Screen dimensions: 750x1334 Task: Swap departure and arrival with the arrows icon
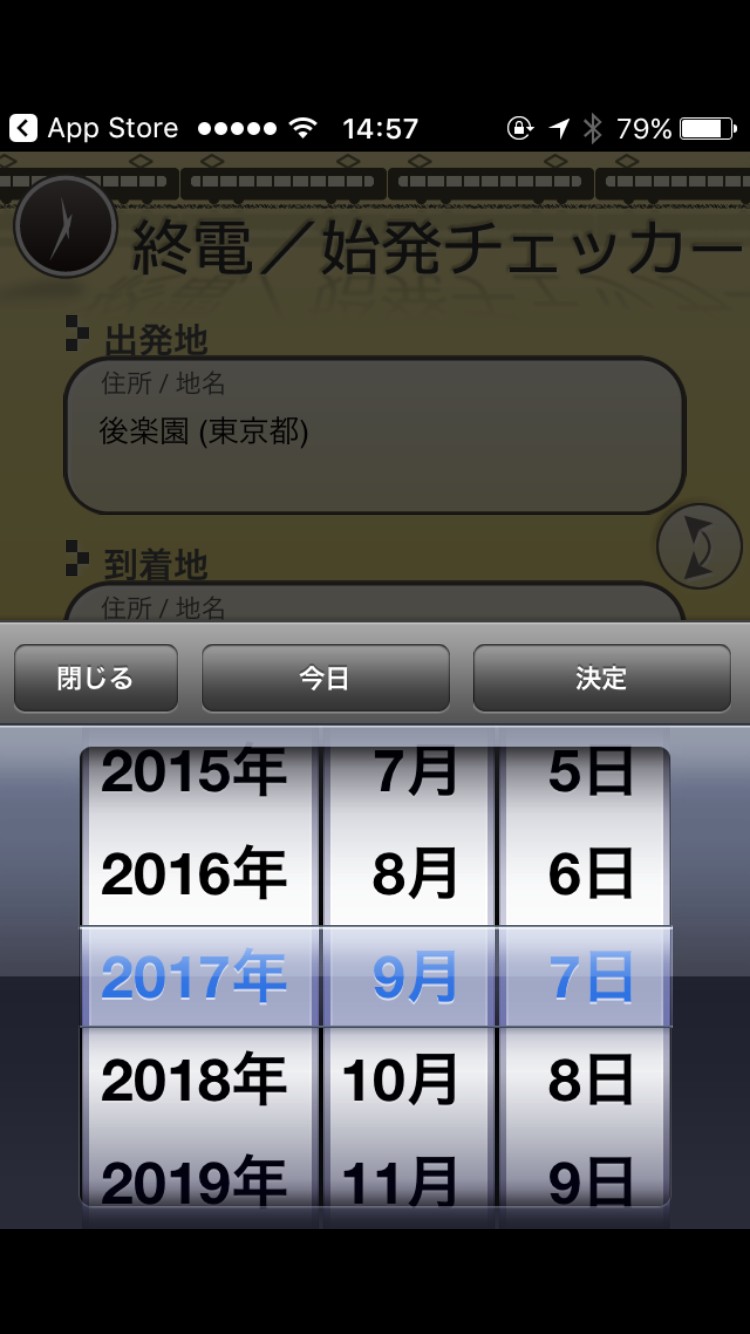699,545
